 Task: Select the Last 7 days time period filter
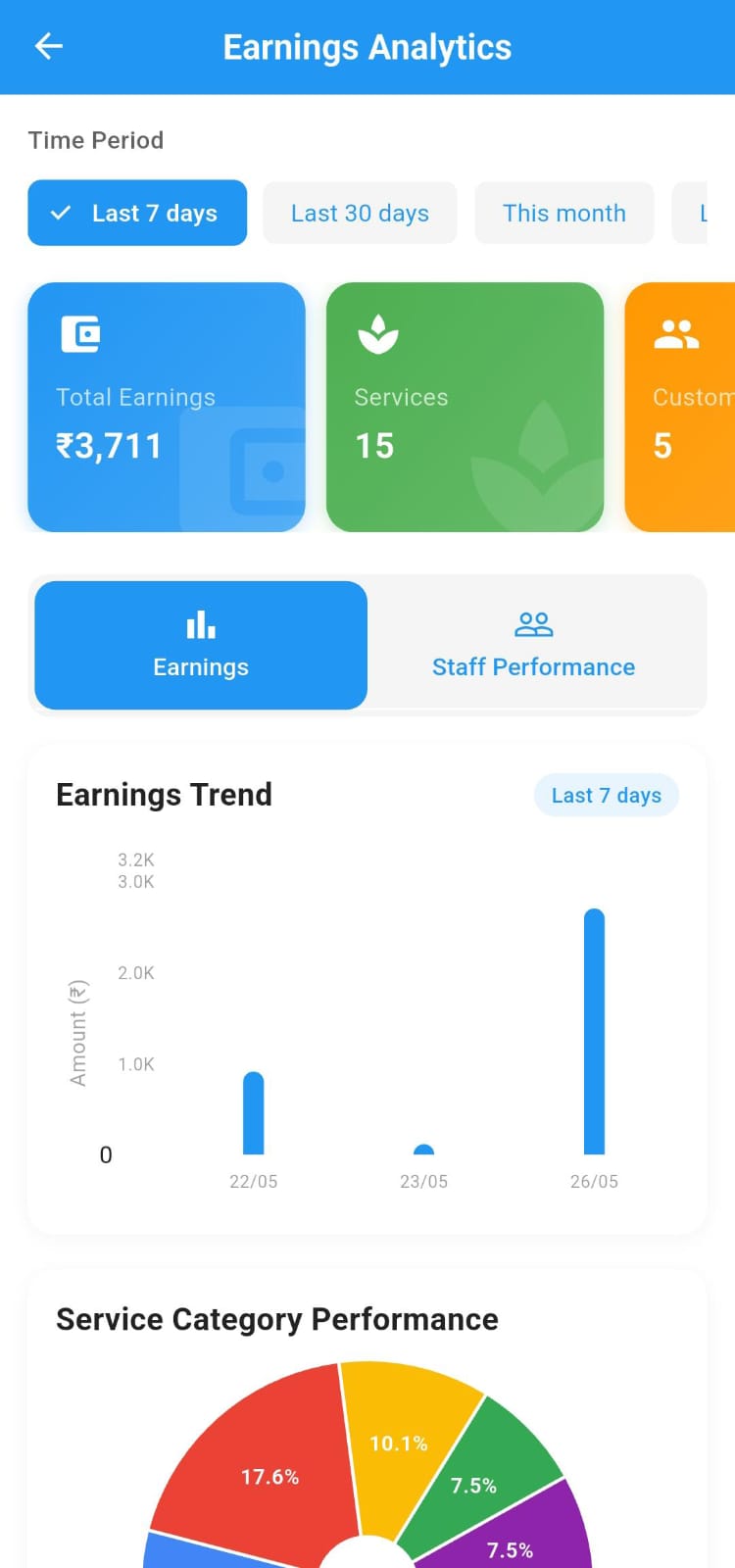[137, 213]
